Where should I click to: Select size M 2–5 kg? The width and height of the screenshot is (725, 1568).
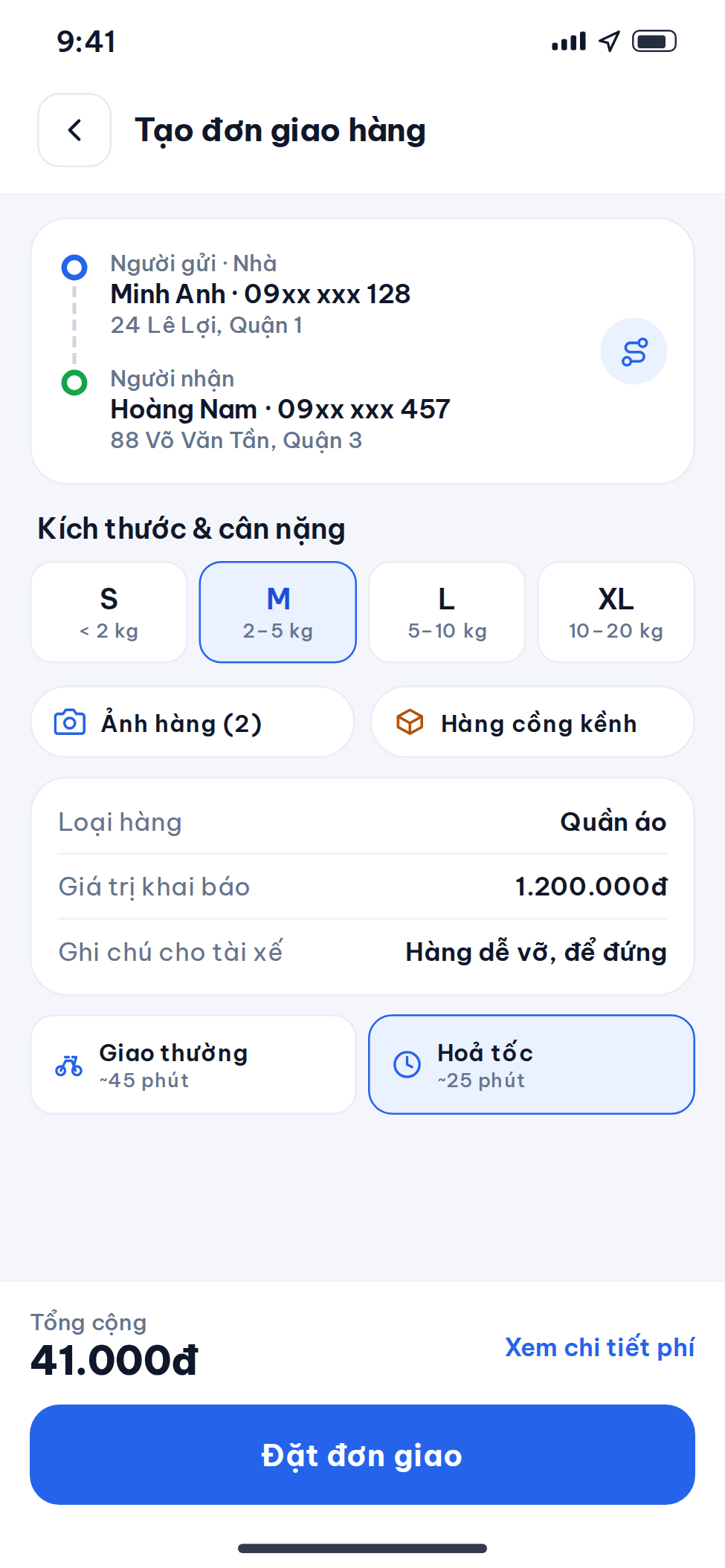click(277, 612)
